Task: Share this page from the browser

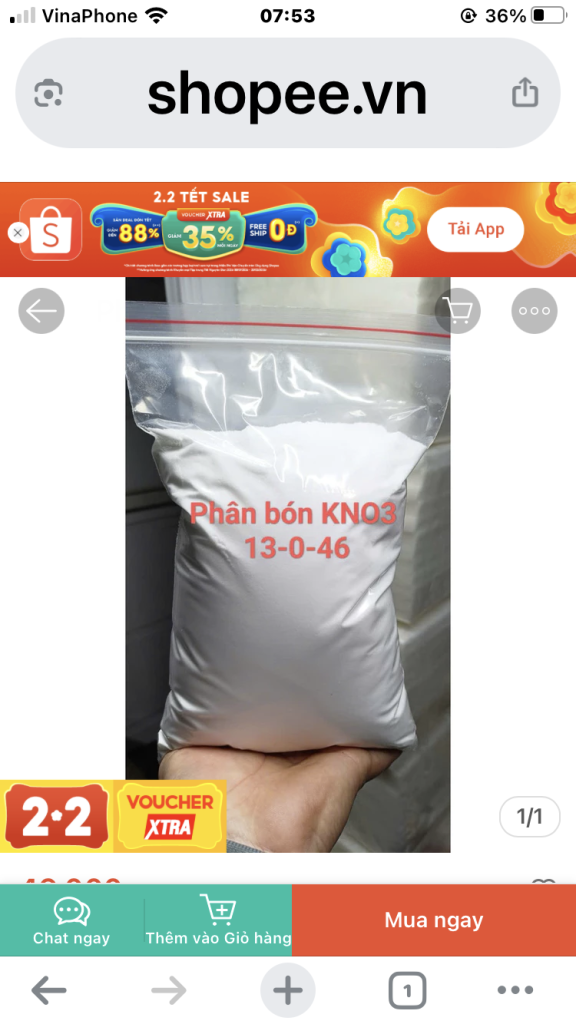Action: coord(524,93)
